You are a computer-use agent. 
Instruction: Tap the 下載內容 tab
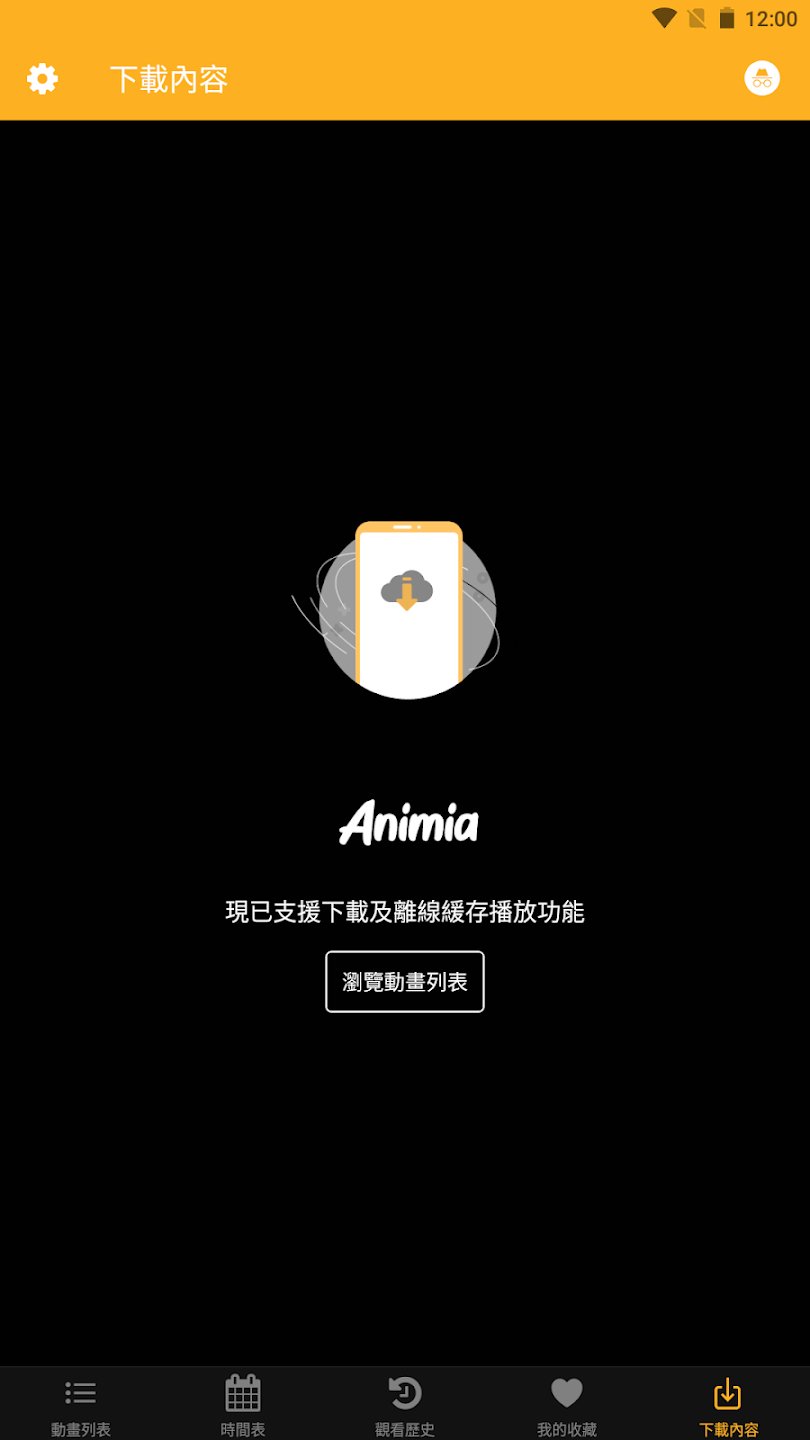click(729, 1406)
